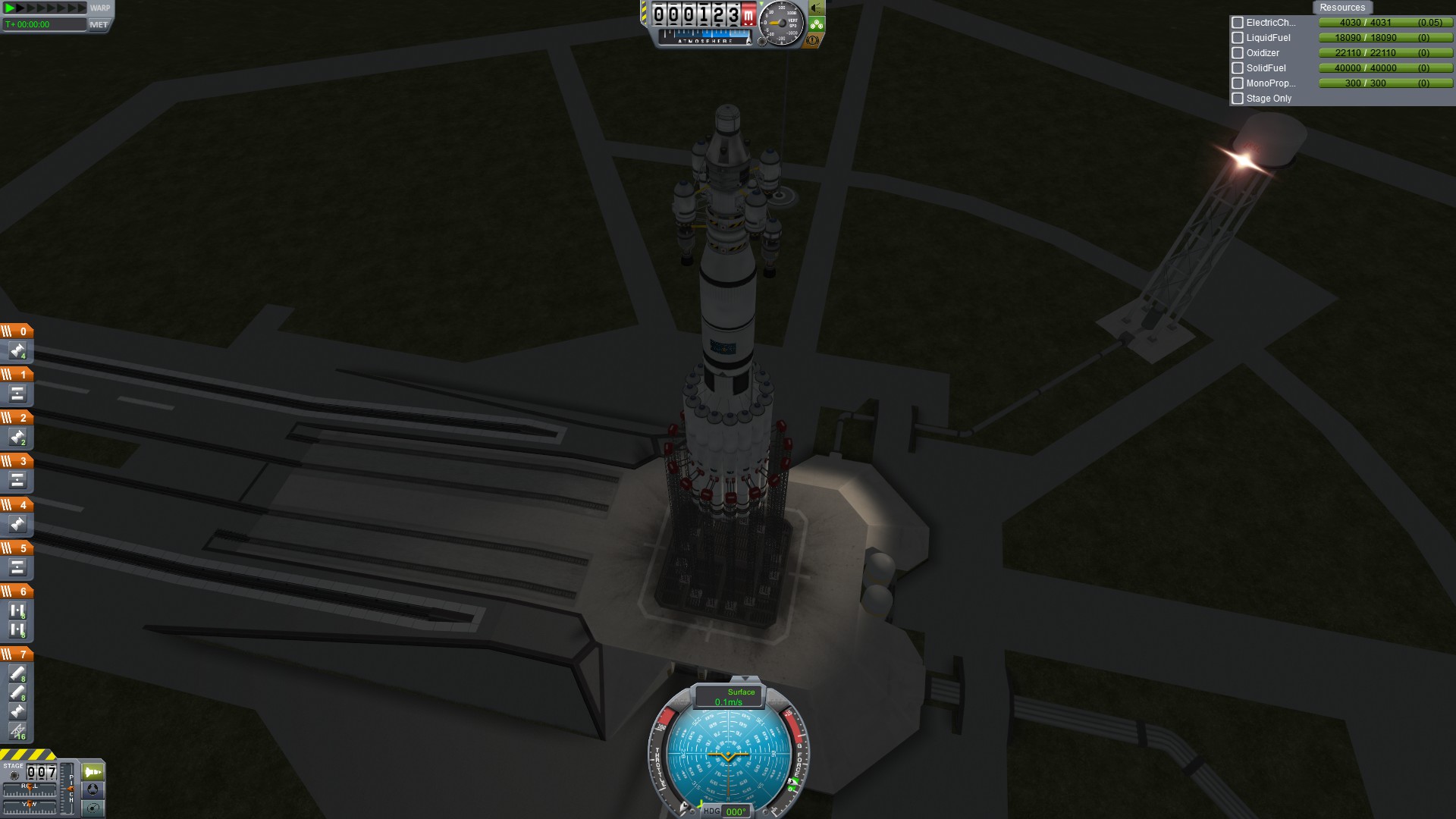Cycle the navball Surface speed mode
Viewport: 1456px width, 819px height.
pos(729,696)
